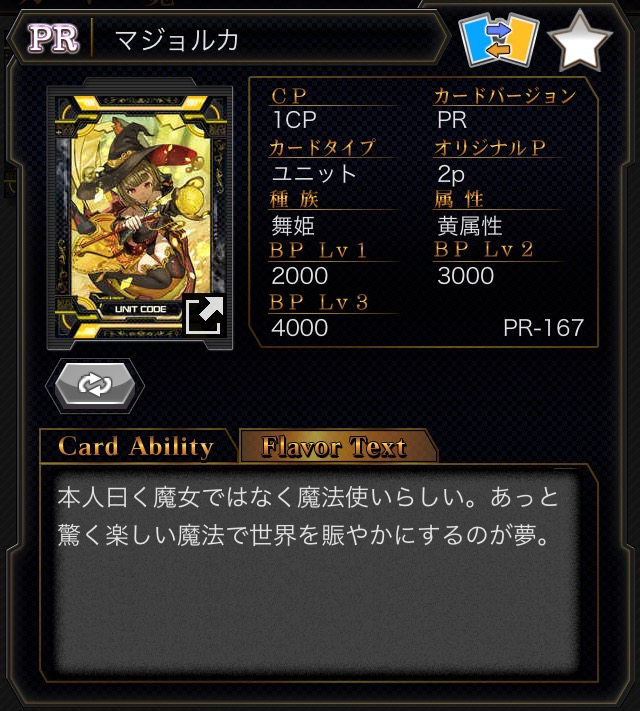Tap the gray rotate card button
Screen dimensions: 640x711
tap(95, 385)
